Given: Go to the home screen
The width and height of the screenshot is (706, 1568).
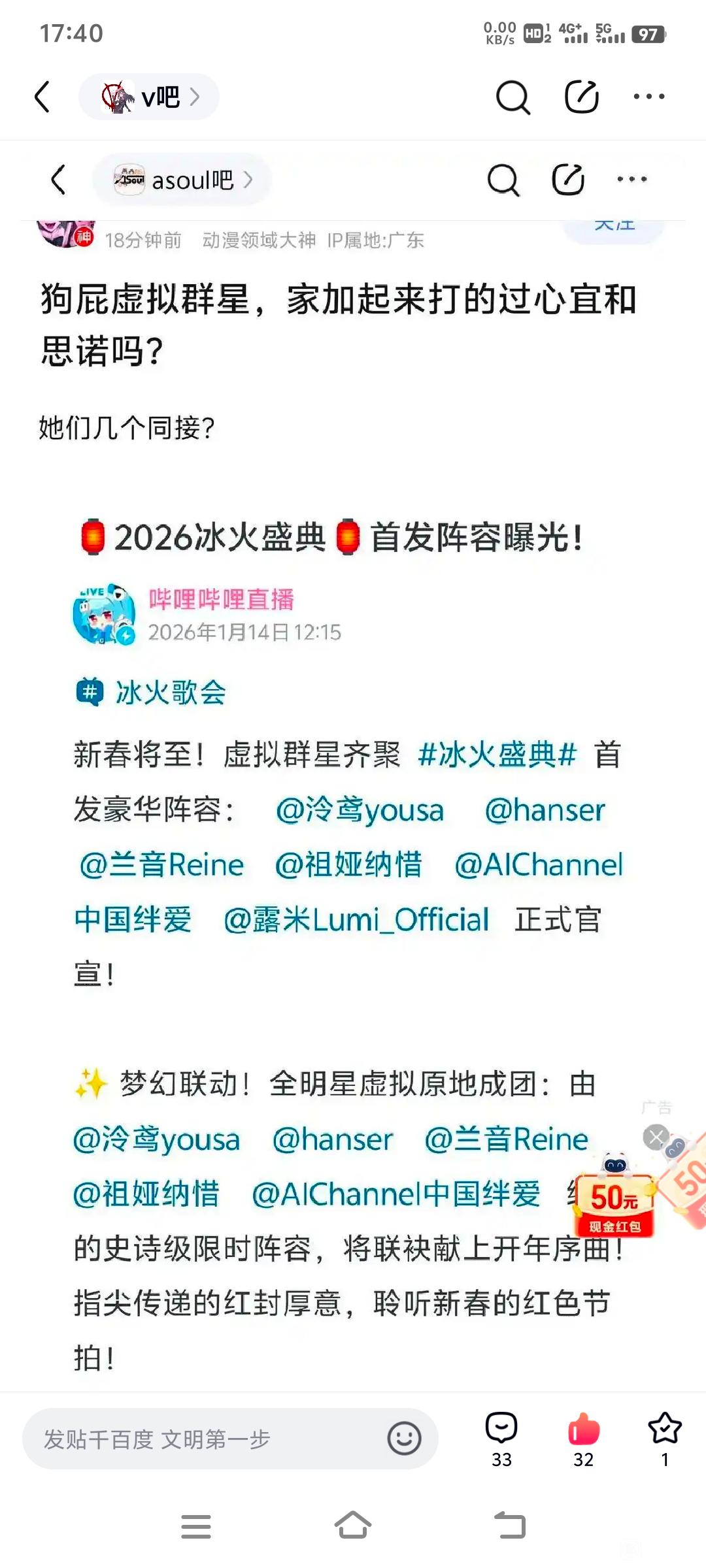Looking at the screenshot, I should (x=353, y=1526).
